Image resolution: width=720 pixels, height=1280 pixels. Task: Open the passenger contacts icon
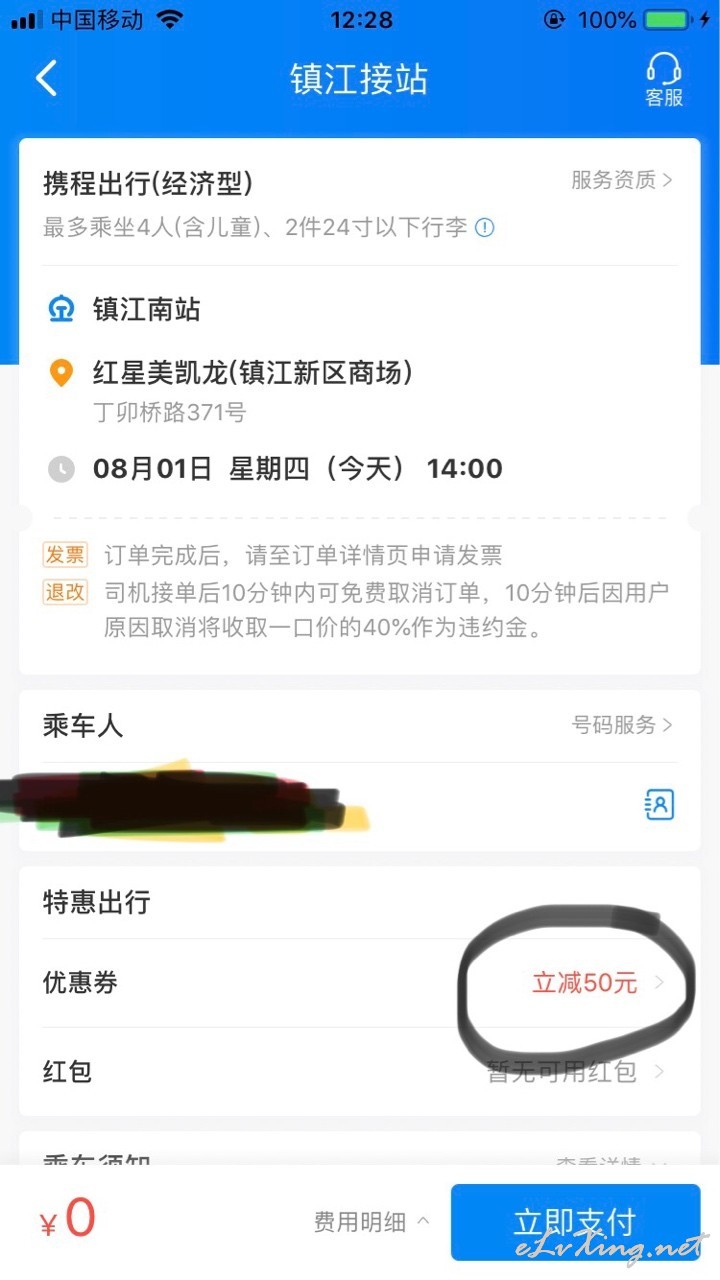[x=660, y=805]
